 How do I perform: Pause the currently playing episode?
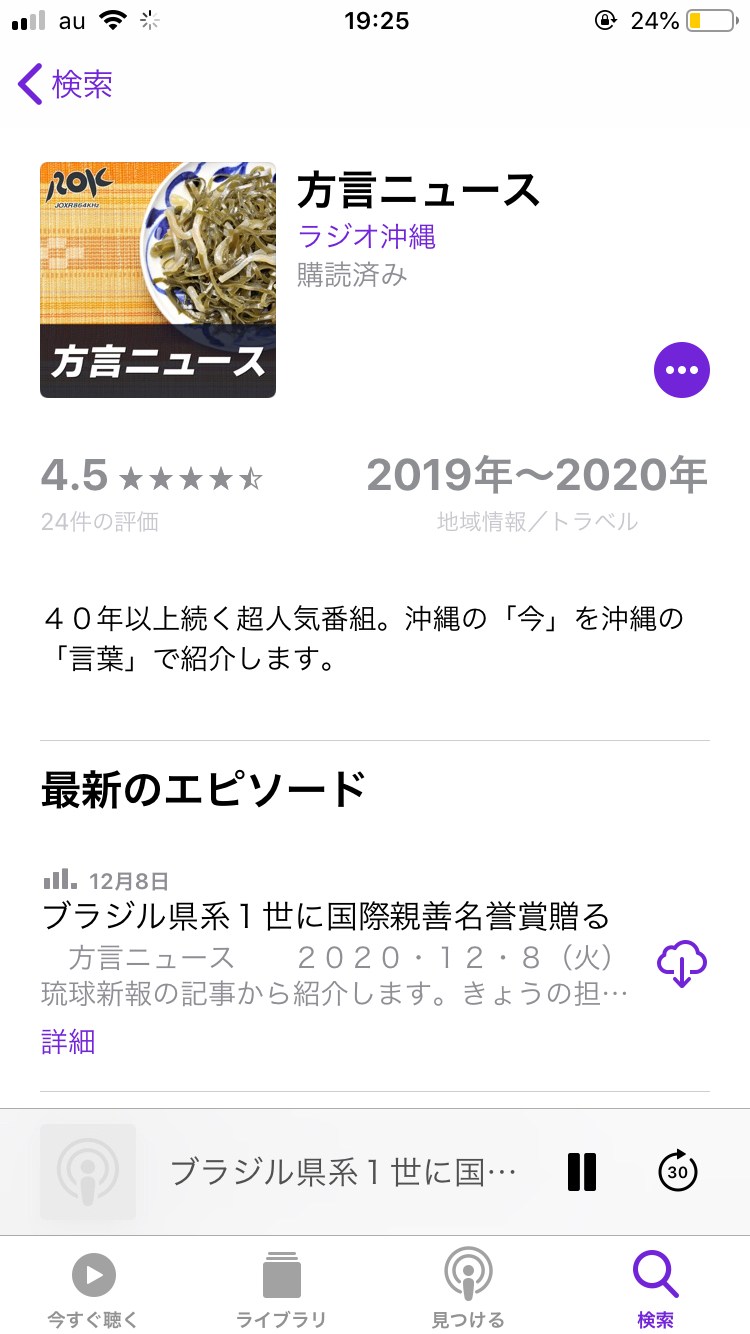click(x=582, y=1171)
